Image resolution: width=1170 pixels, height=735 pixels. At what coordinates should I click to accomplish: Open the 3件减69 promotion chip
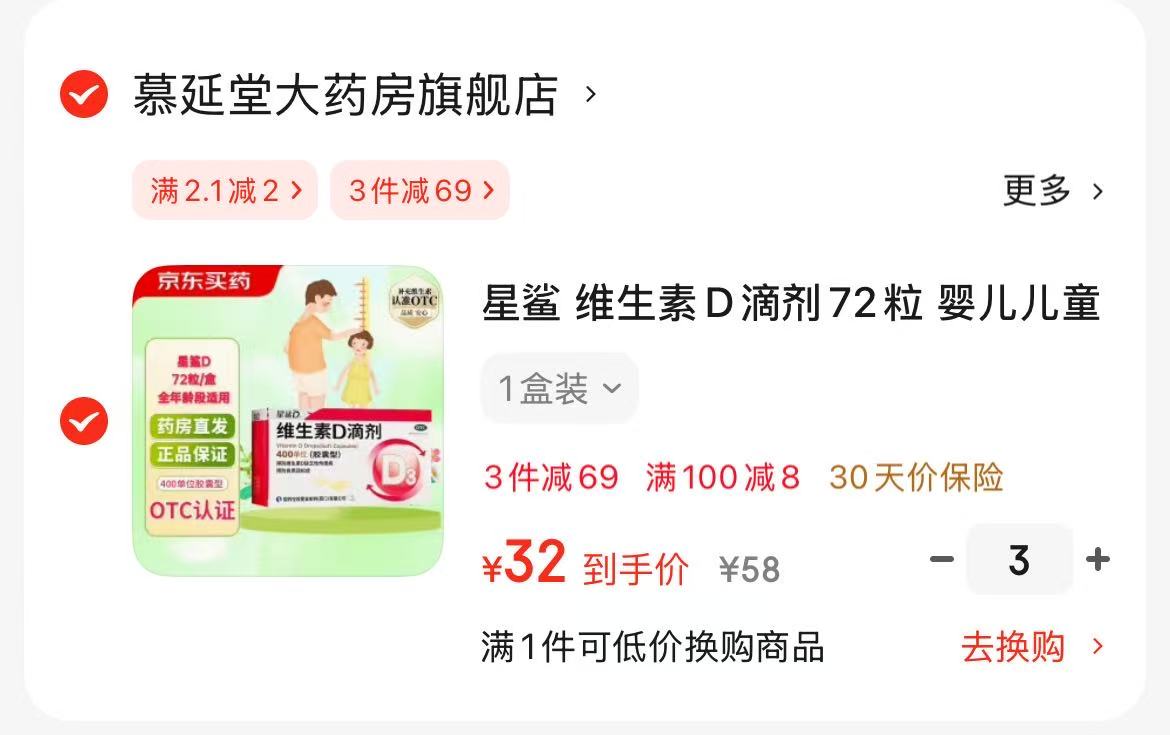coord(420,190)
